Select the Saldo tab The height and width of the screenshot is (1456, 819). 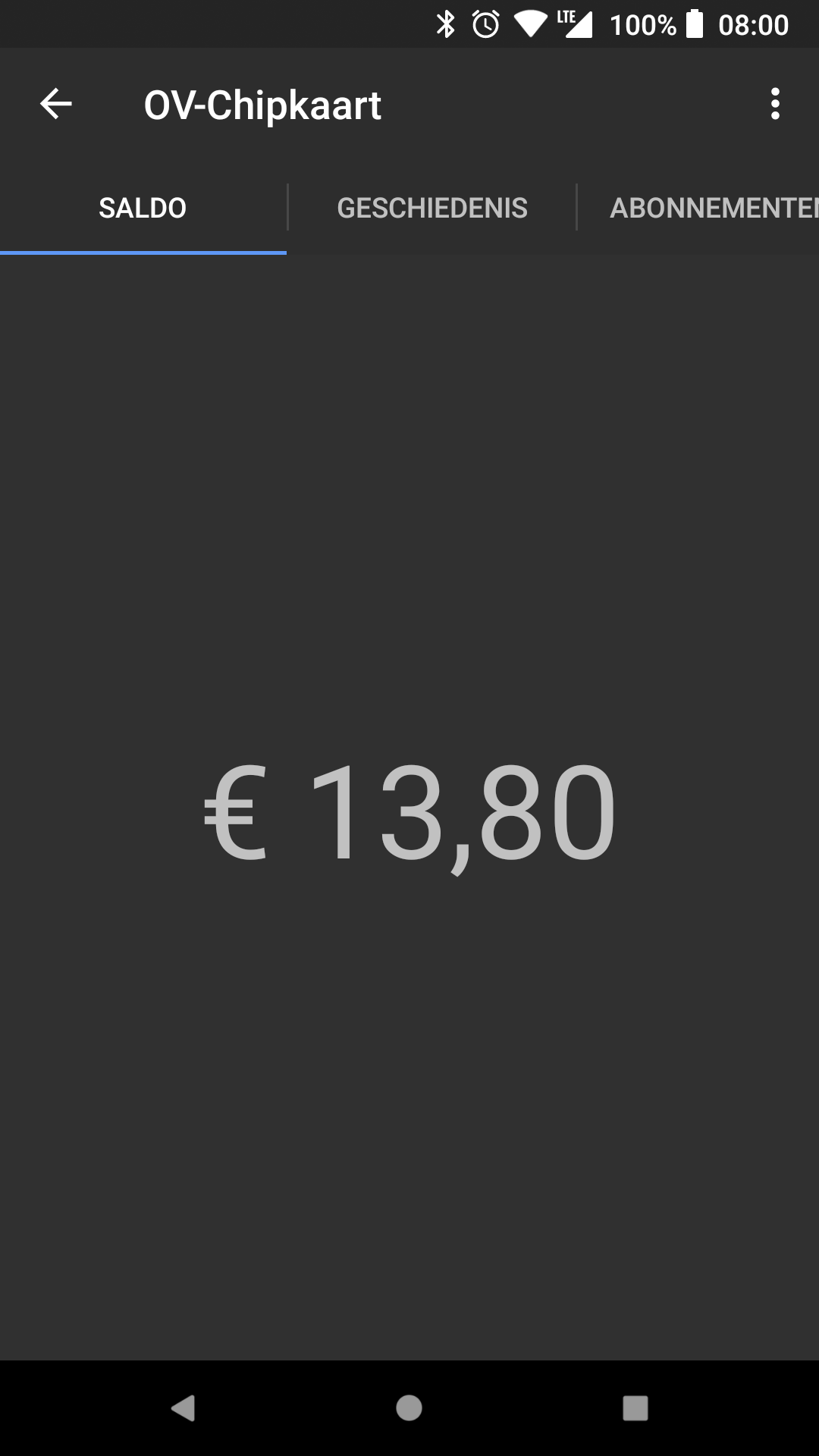(143, 208)
